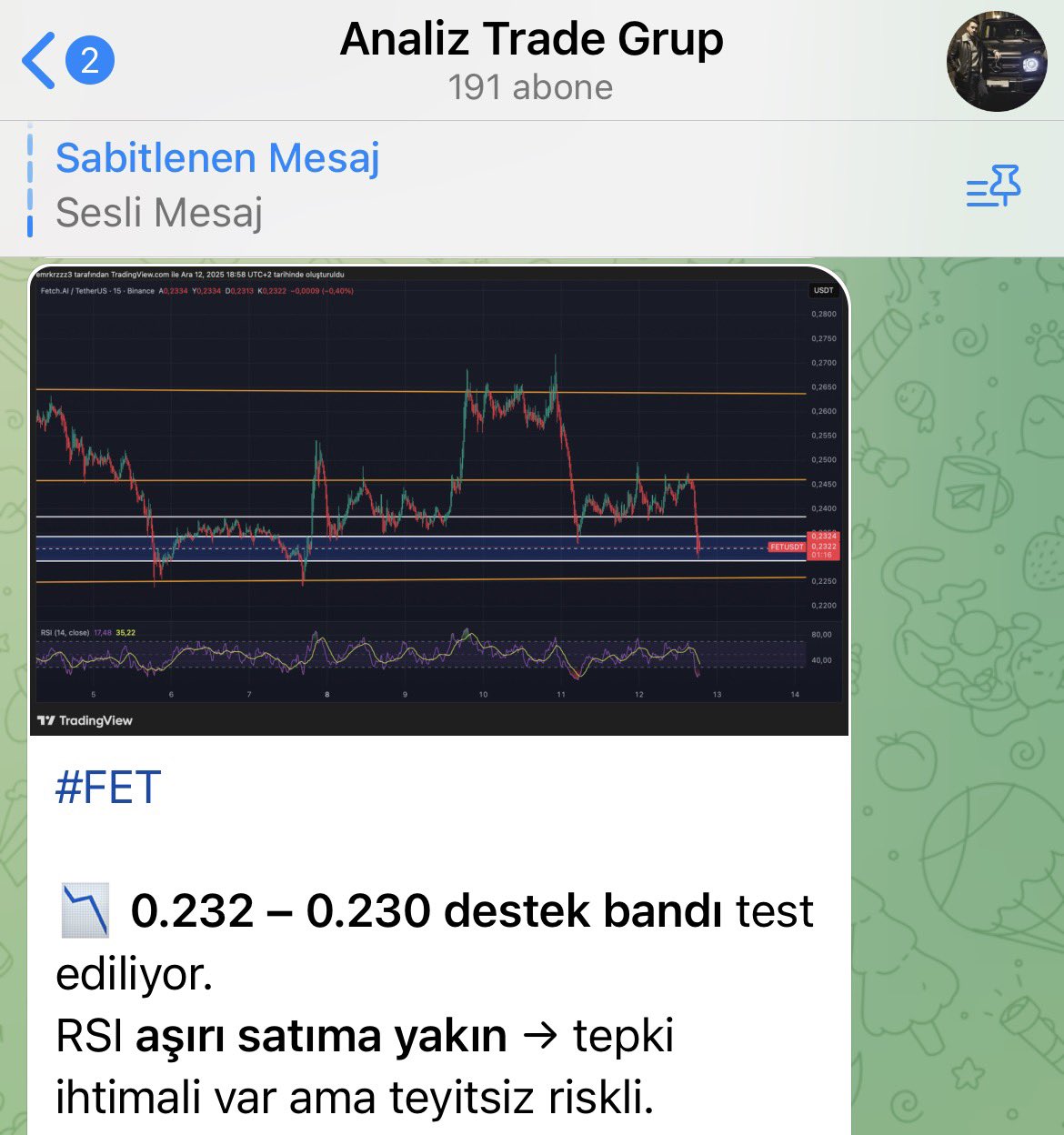Jump to the pinned Sesli Mesaj
The image size is (1064, 1135).
tap(218, 186)
